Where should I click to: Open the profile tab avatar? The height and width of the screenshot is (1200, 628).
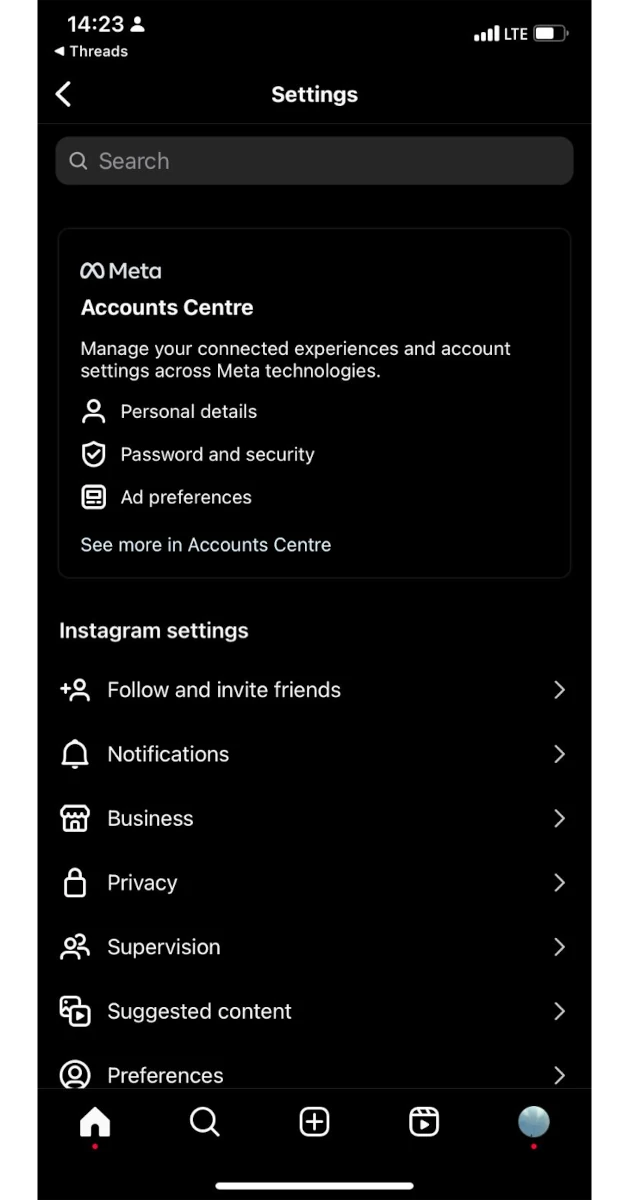click(534, 1122)
